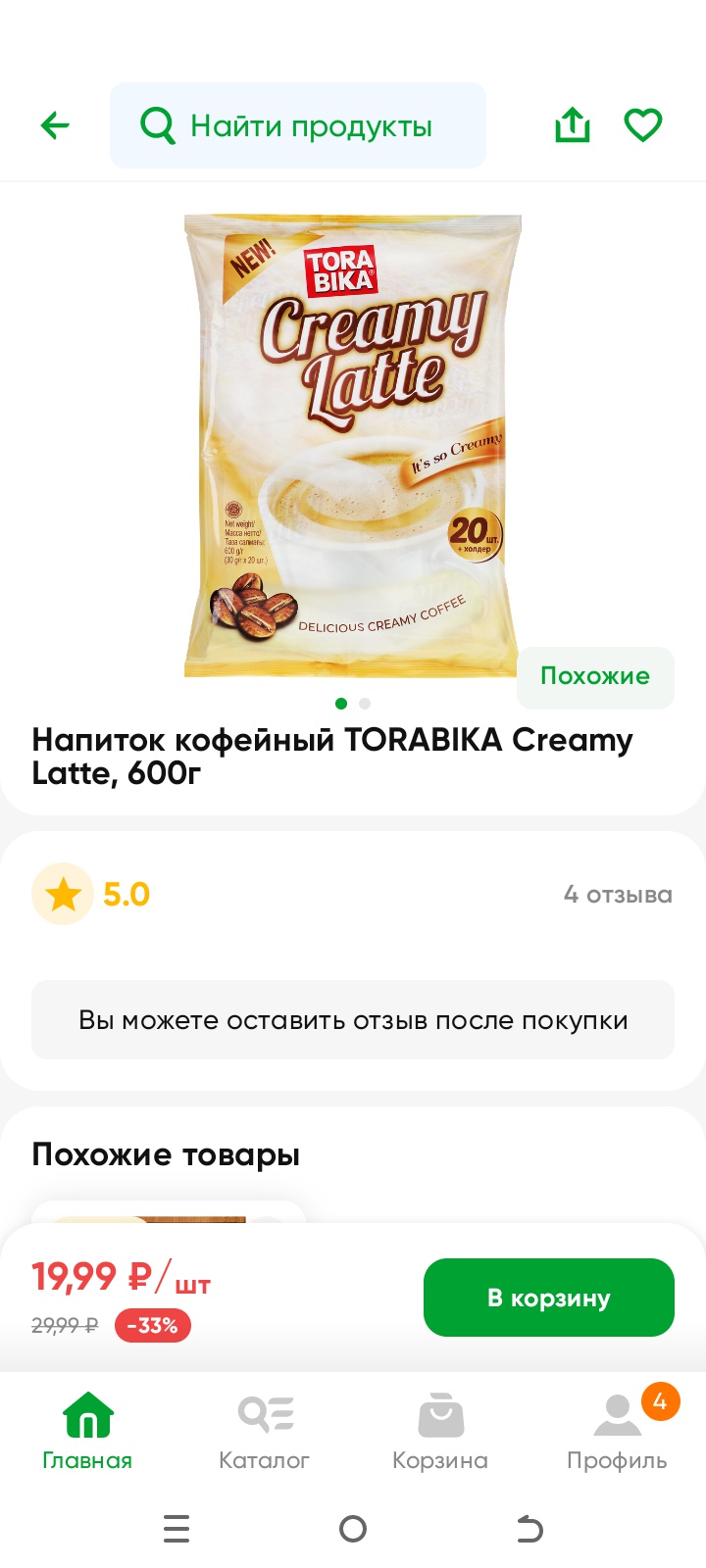706x1568 pixels.
Task: Tap the system back button
Action: click(529, 1529)
